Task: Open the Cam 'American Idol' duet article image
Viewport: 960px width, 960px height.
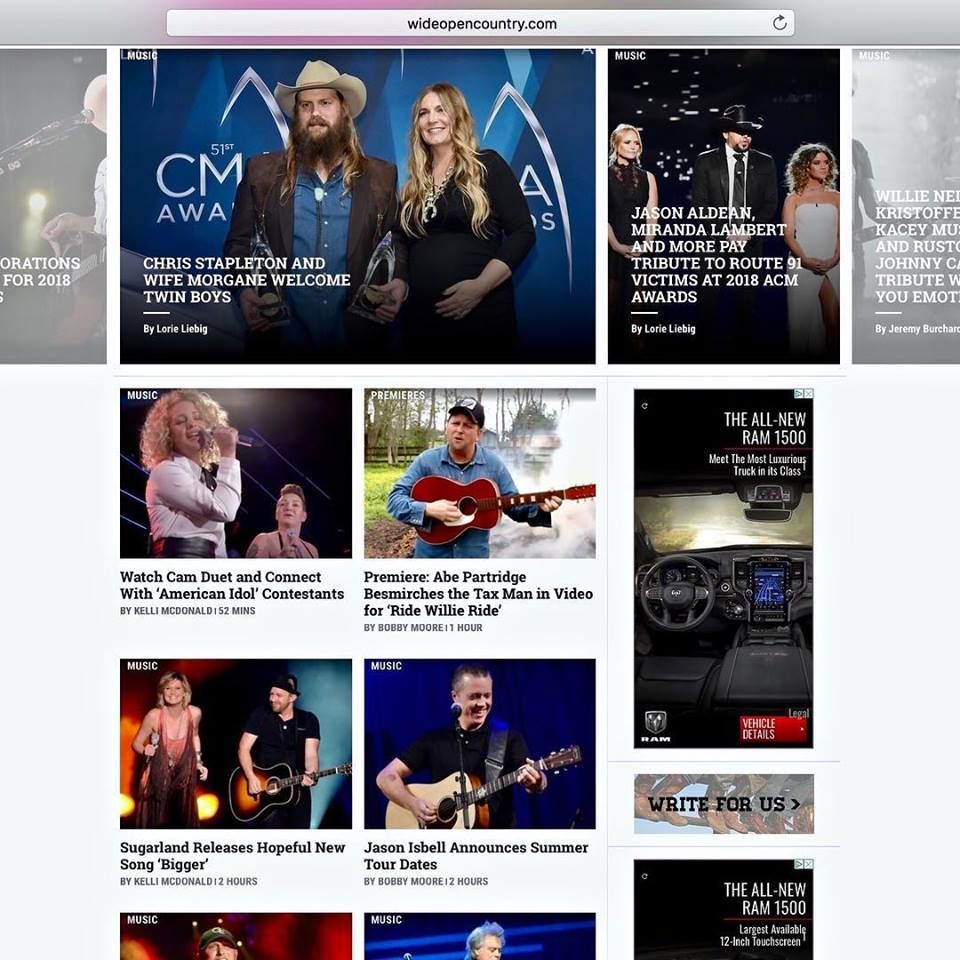Action: [236, 473]
